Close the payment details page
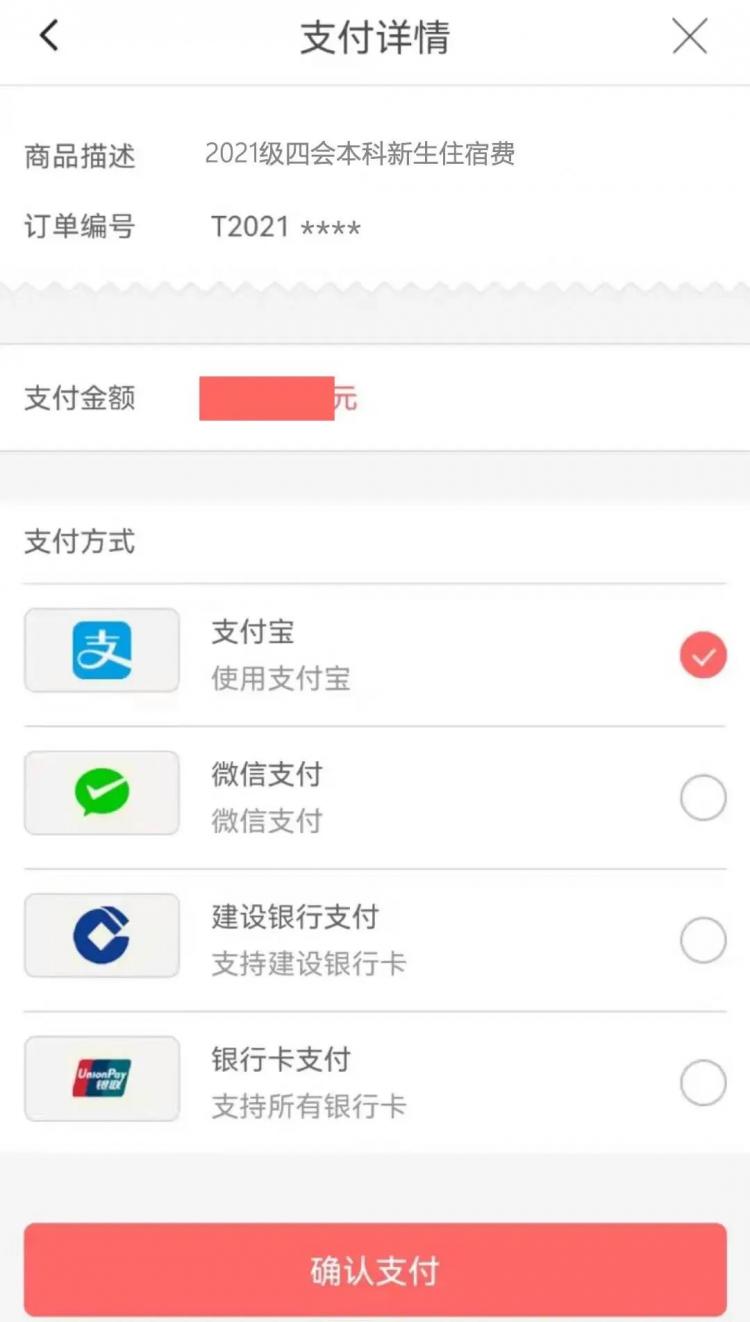The width and height of the screenshot is (750, 1322). click(690, 37)
